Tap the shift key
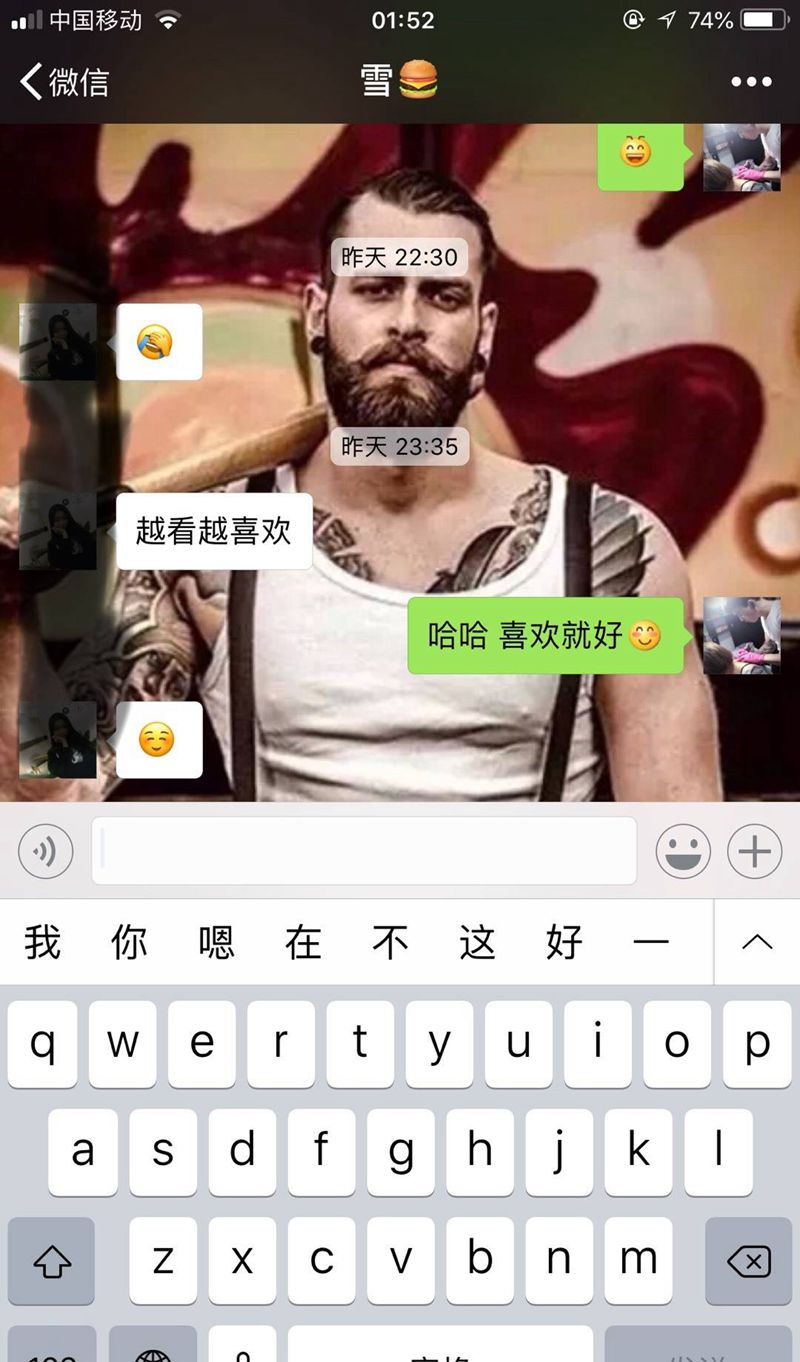Viewport: 800px width, 1362px height. pyautogui.click(x=52, y=1261)
